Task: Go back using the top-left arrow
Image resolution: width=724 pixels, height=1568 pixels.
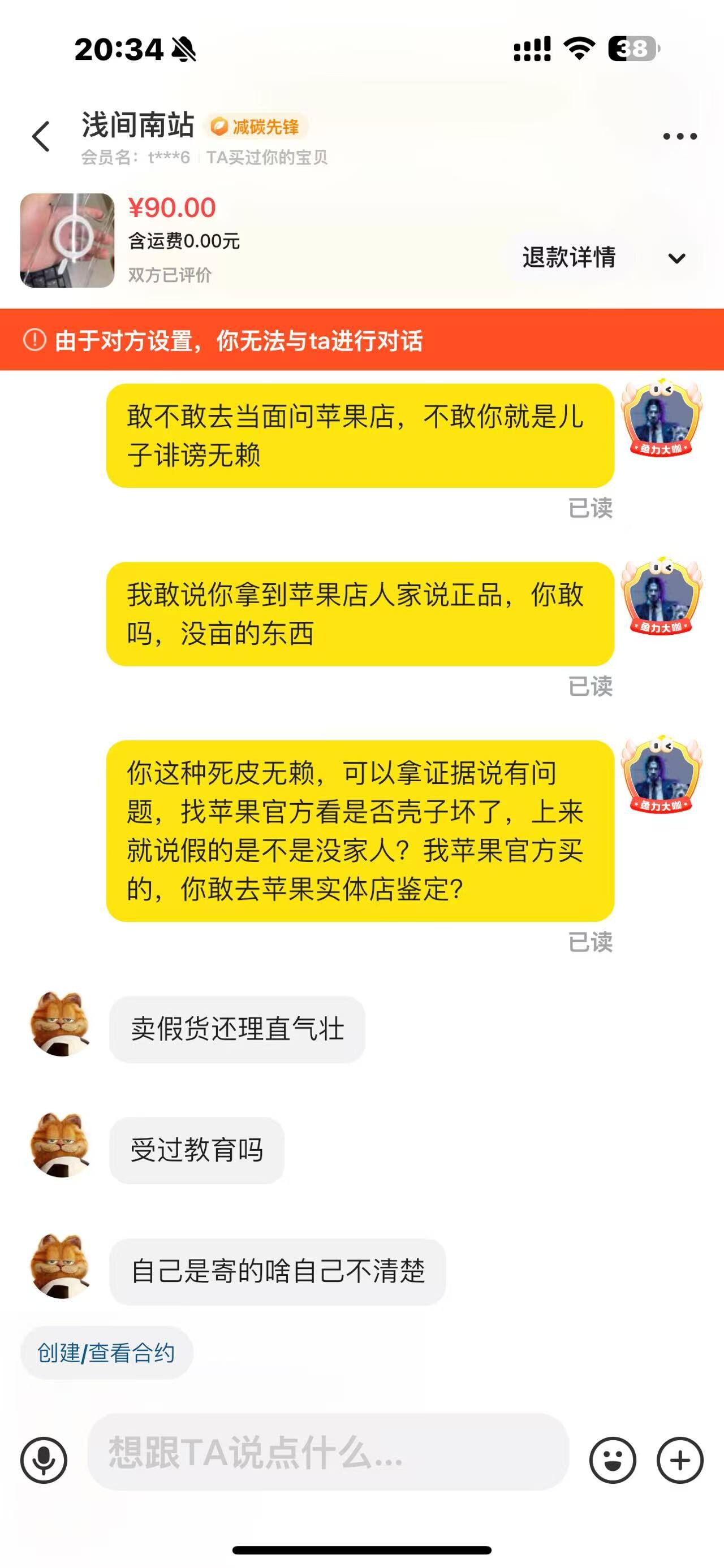Action: [x=41, y=136]
